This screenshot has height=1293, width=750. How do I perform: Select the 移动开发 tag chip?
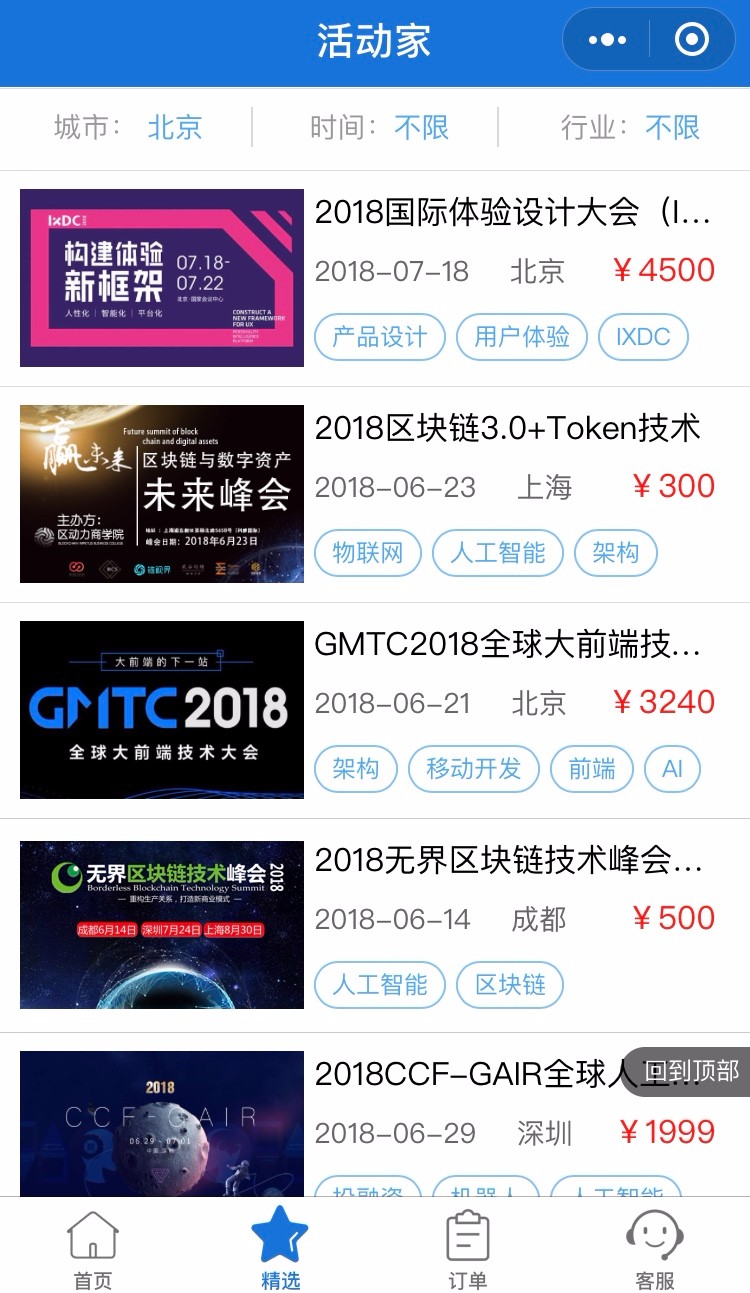[x=474, y=769]
